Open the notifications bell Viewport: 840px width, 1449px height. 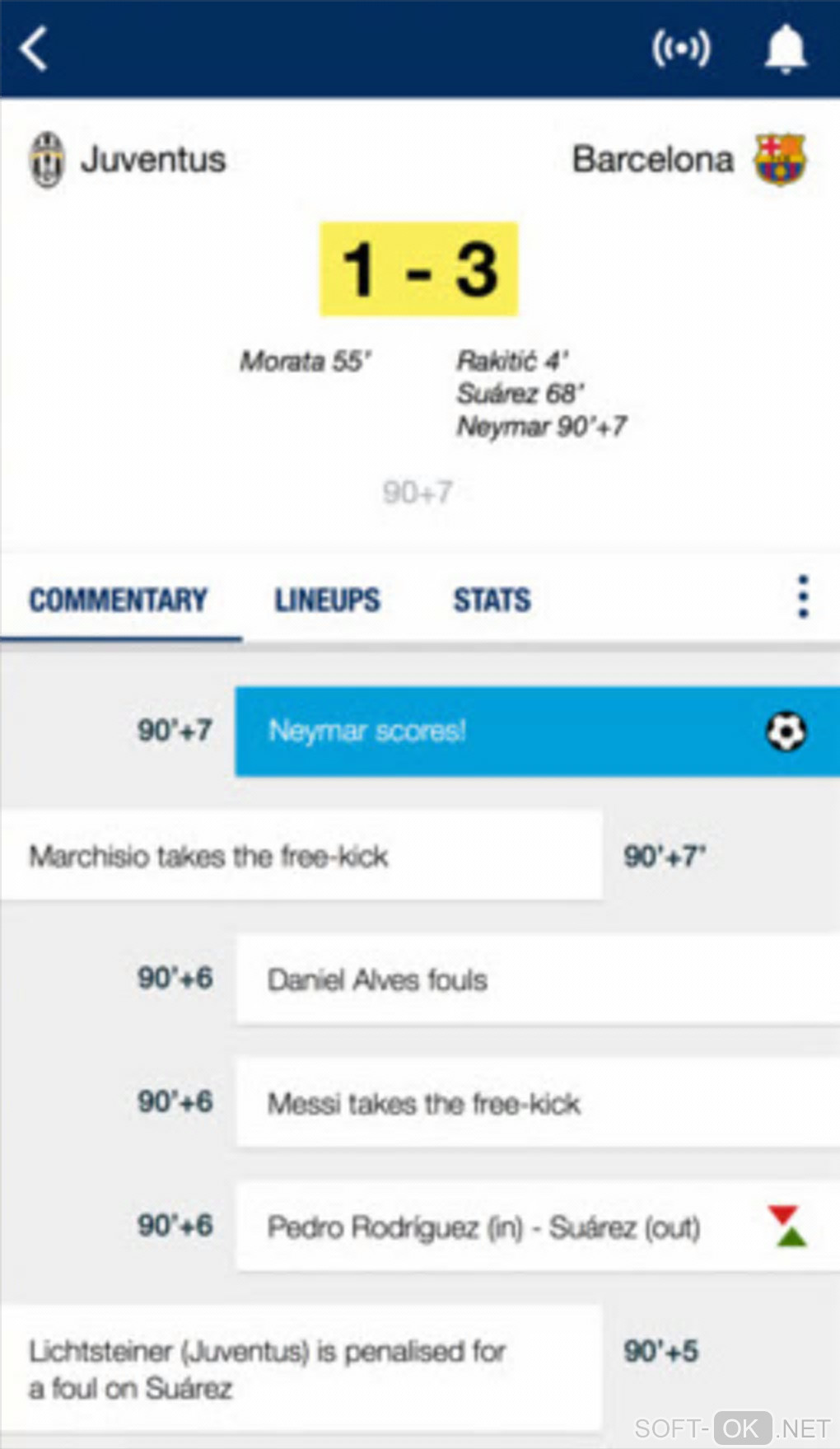[786, 49]
